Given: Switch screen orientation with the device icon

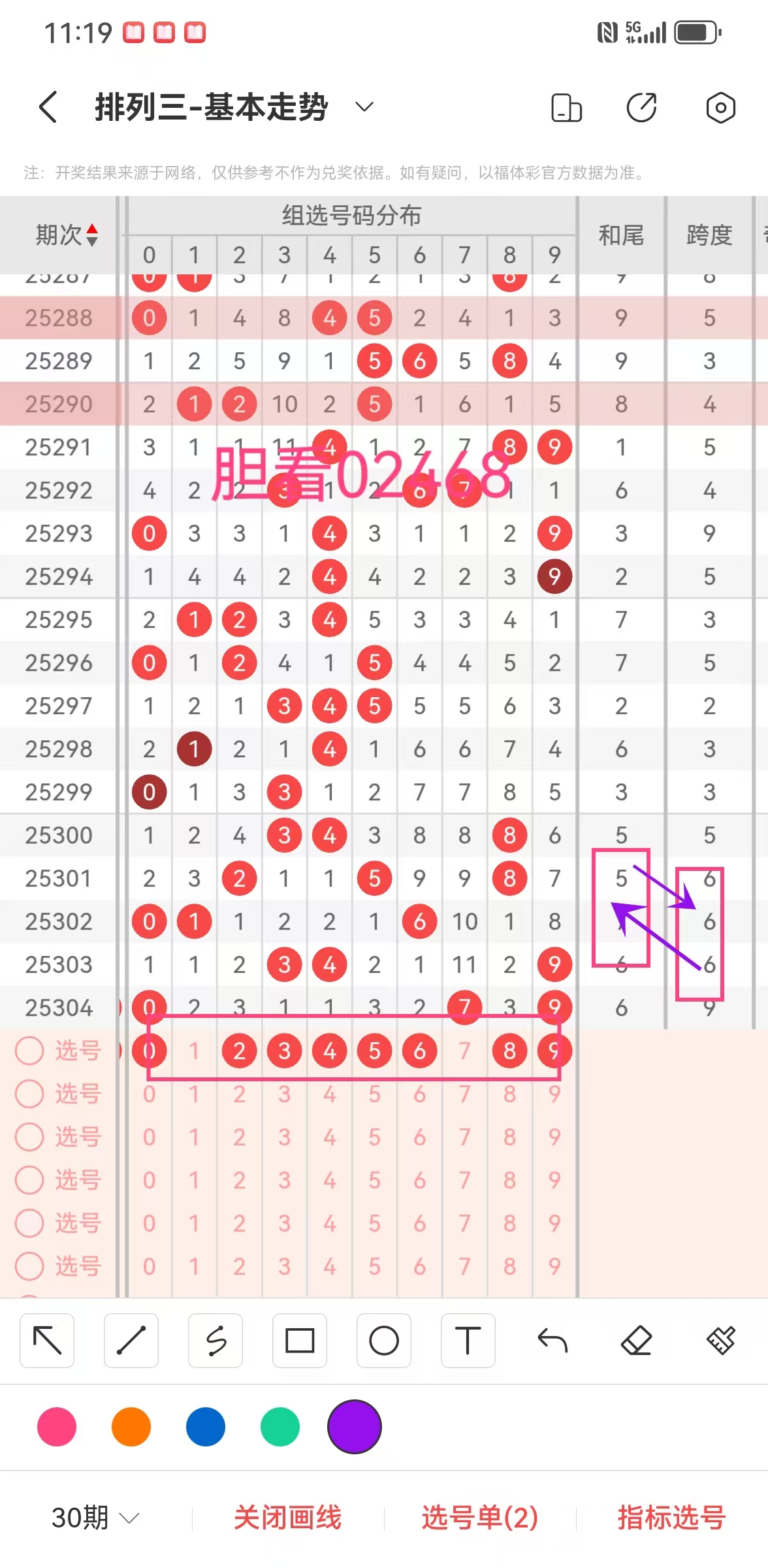Looking at the screenshot, I should tap(566, 108).
